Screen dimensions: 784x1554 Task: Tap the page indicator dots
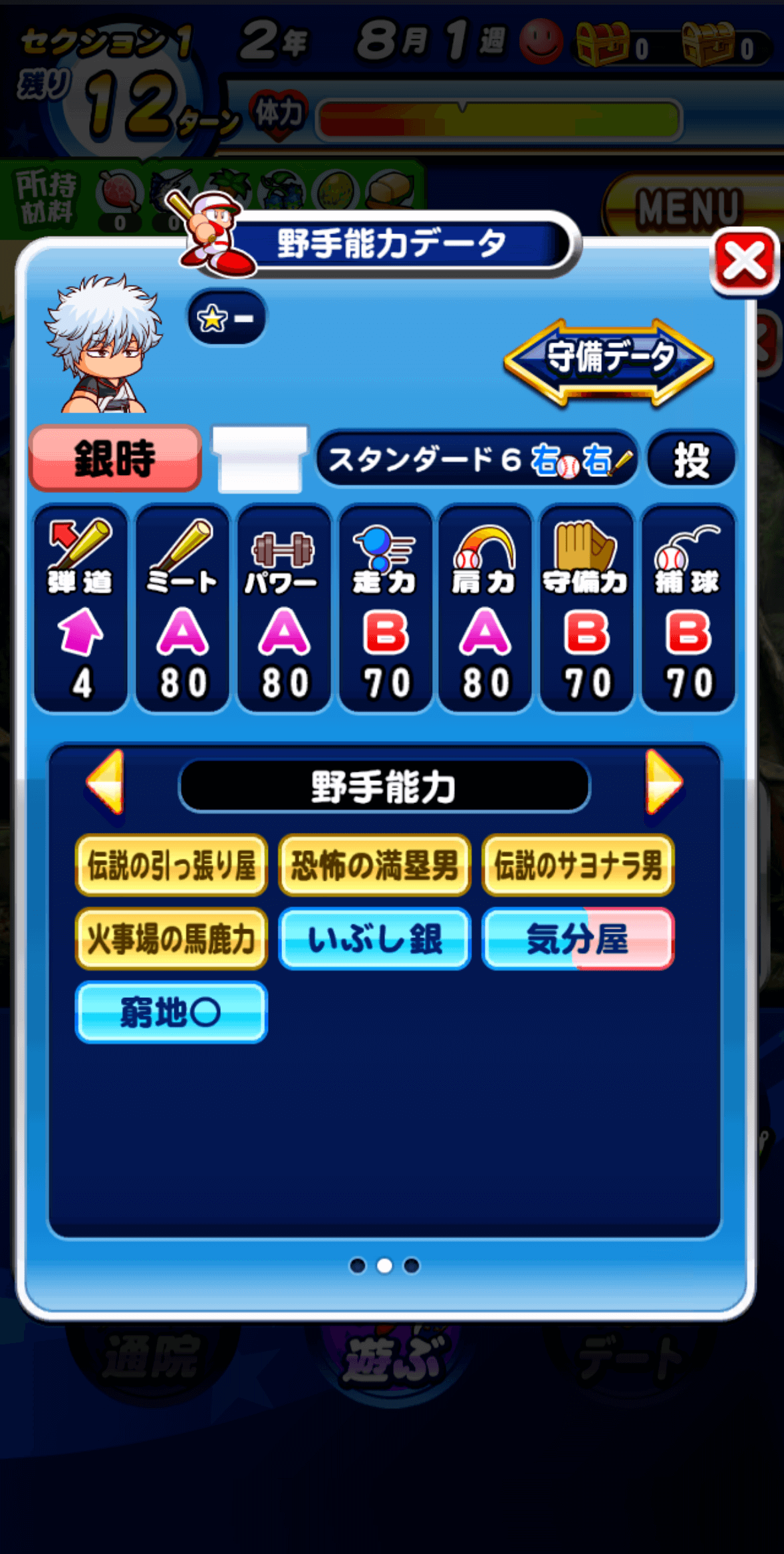tap(384, 1265)
